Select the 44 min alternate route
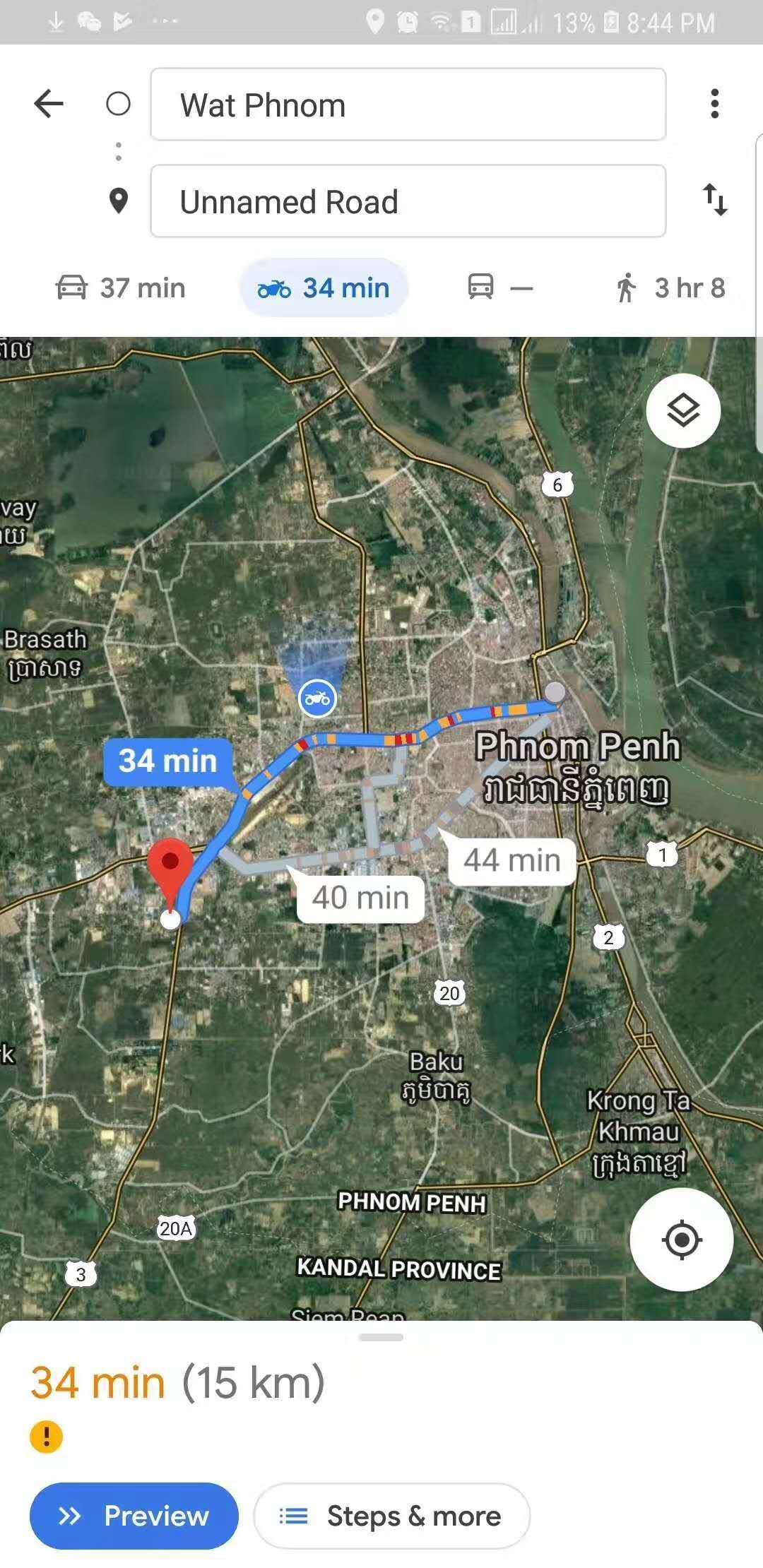Viewport: 763px width, 1568px height. [x=512, y=860]
